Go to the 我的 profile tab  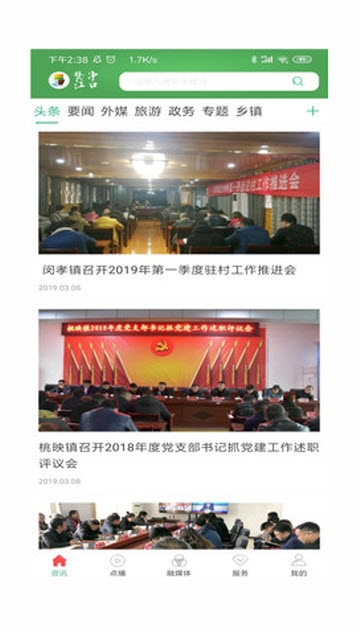click(299, 565)
